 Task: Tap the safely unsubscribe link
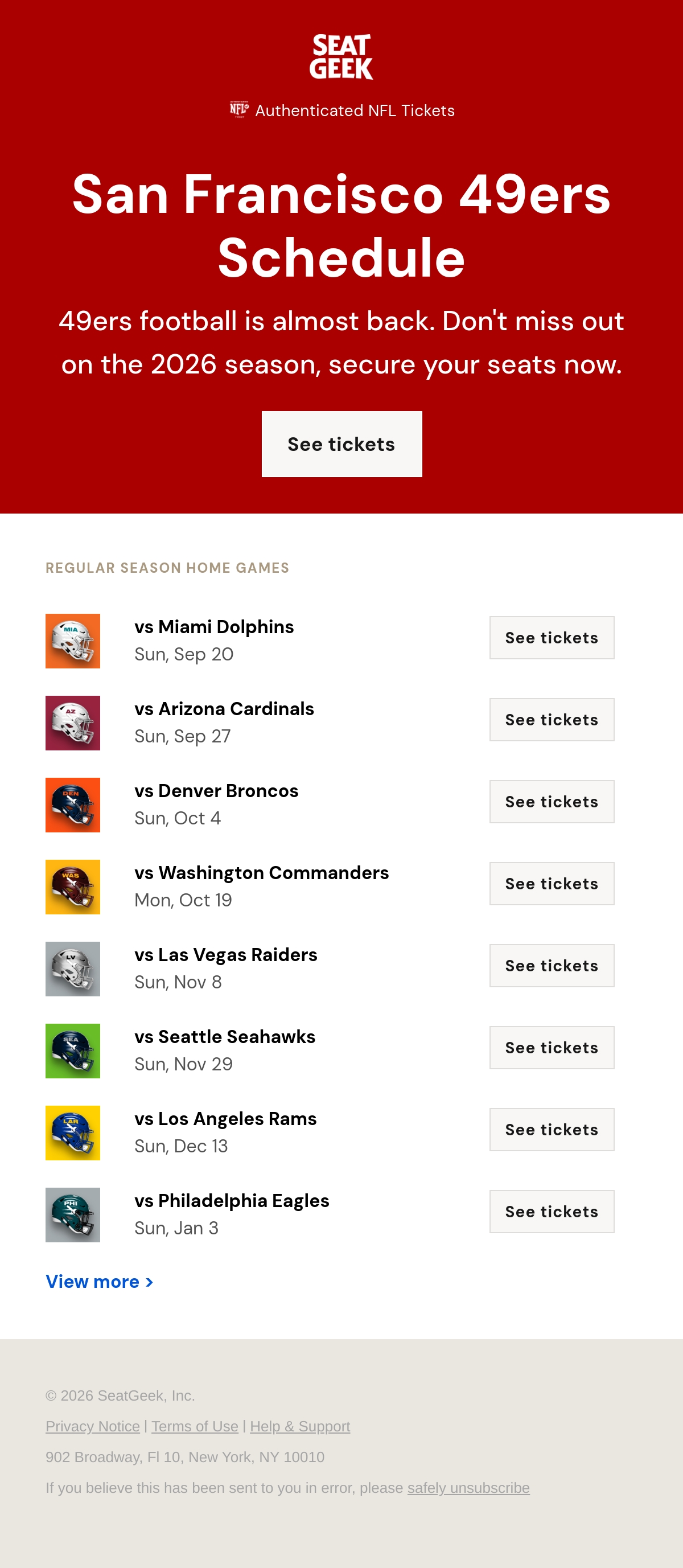pos(469,1488)
